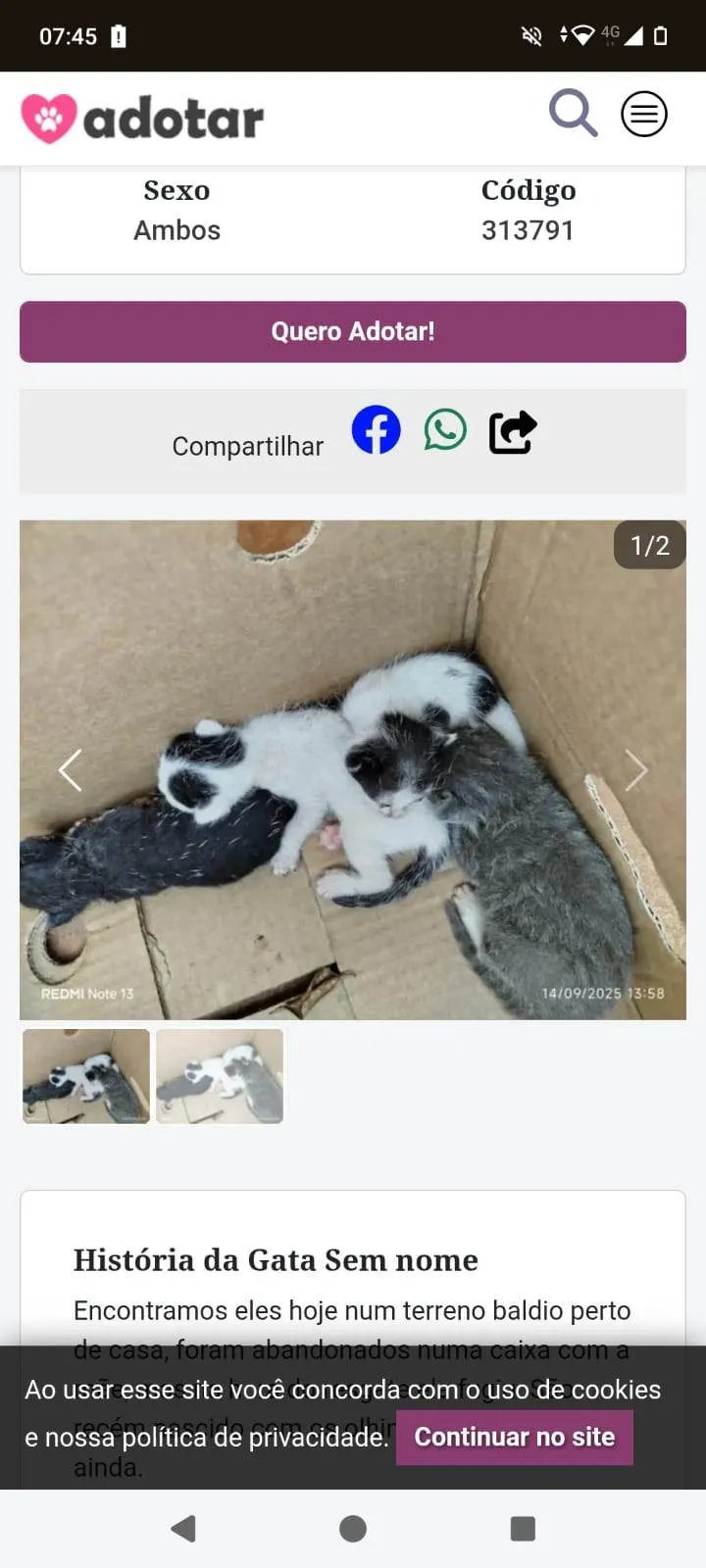Show the next kitten photo
The width and height of the screenshot is (706, 1568).
pyautogui.click(x=635, y=771)
